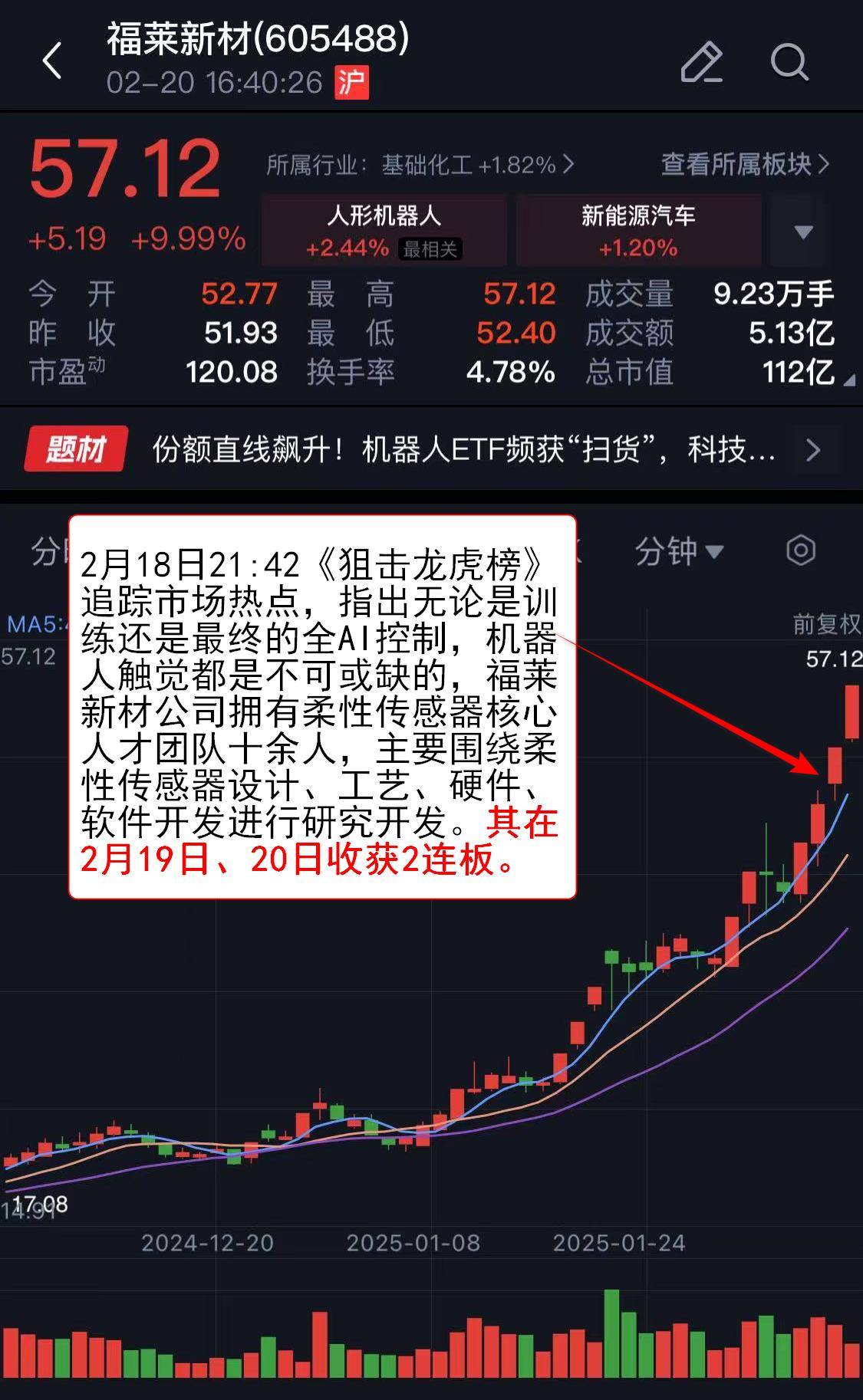Change the 前复权 price adjustment setting
863x1400 pixels.
[826, 624]
